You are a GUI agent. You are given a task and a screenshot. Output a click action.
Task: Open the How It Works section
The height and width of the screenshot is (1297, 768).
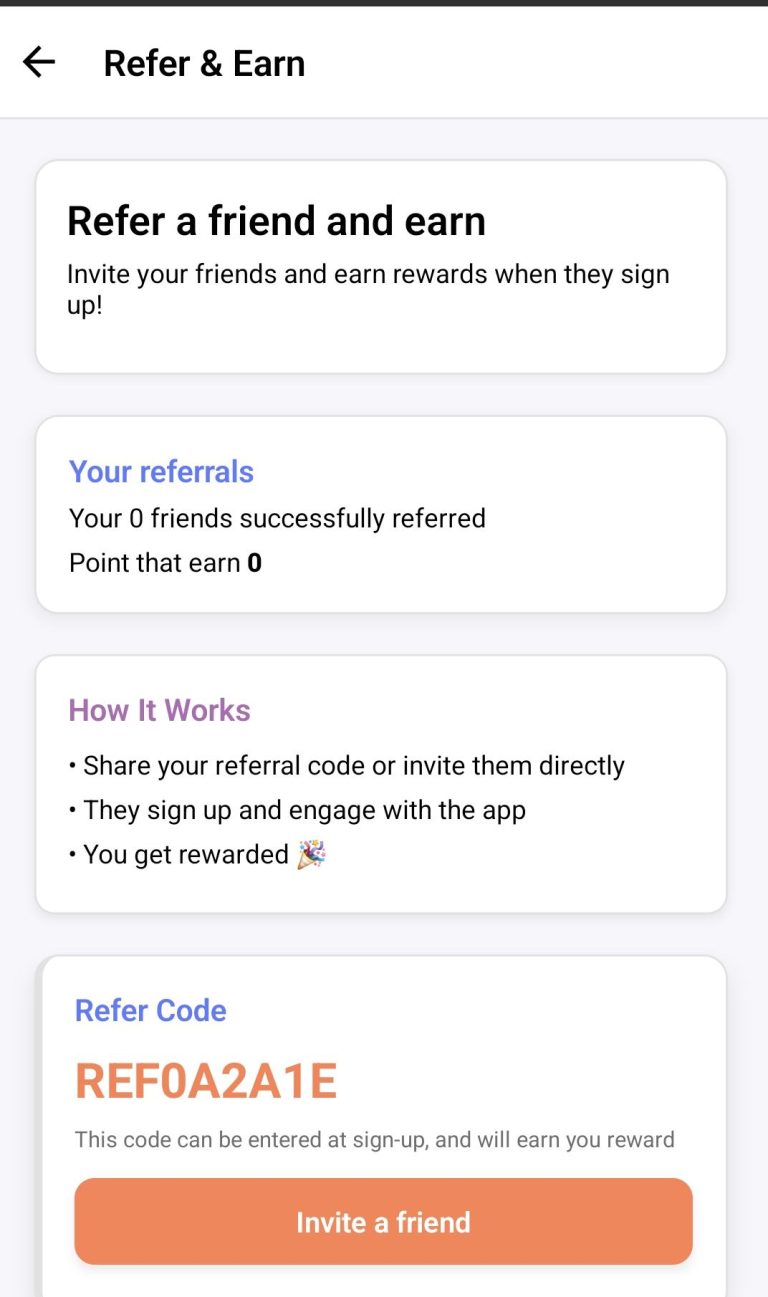(159, 710)
